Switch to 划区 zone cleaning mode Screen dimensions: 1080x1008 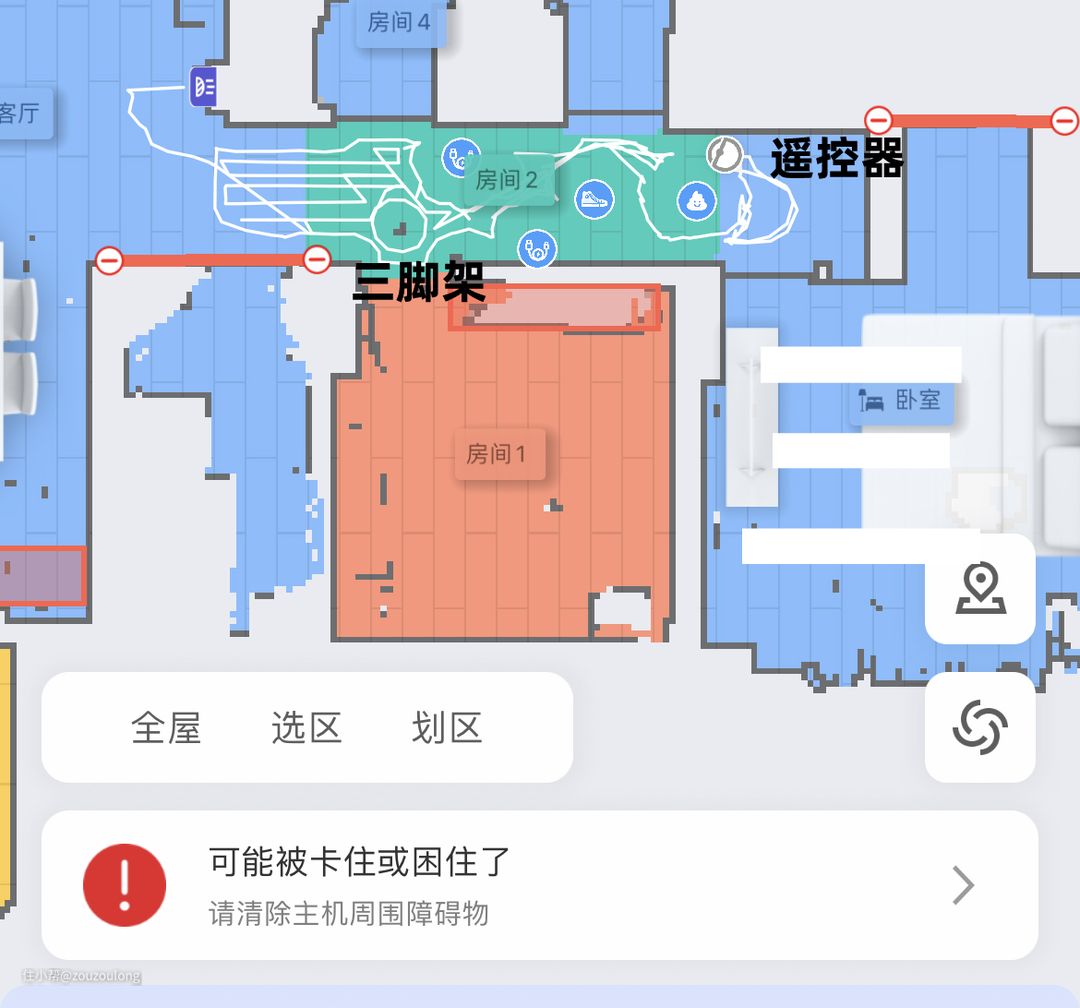446,727
